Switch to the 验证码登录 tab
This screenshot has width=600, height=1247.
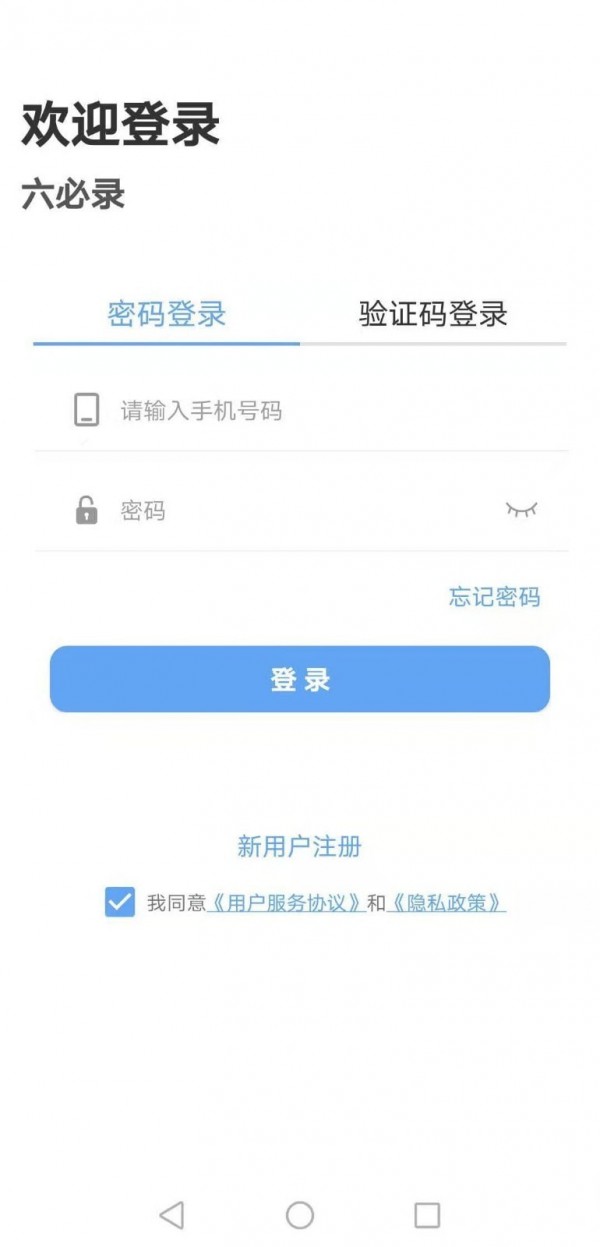pos(433,314)
